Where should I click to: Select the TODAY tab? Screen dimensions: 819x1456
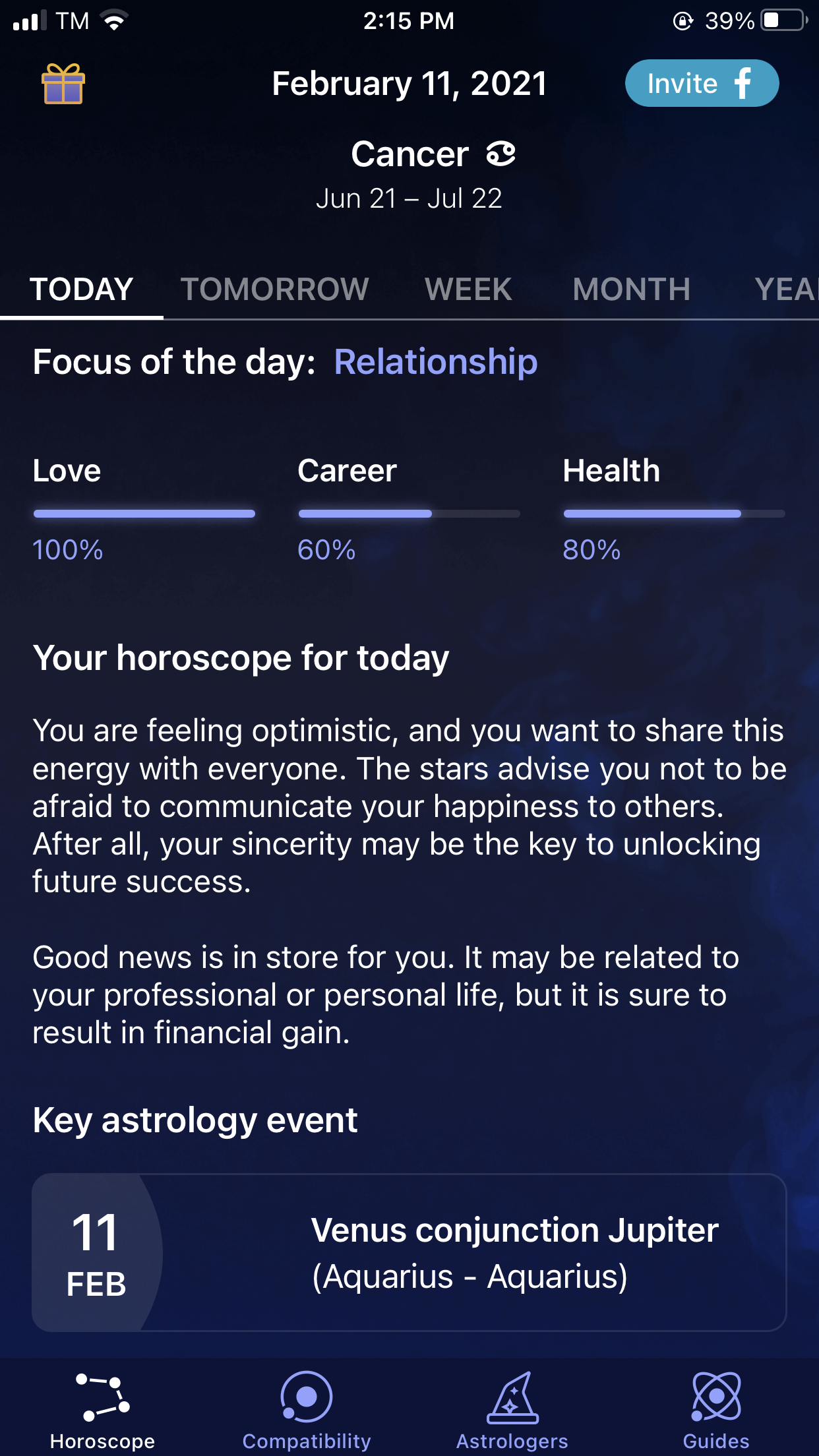[x=82, y=289]
